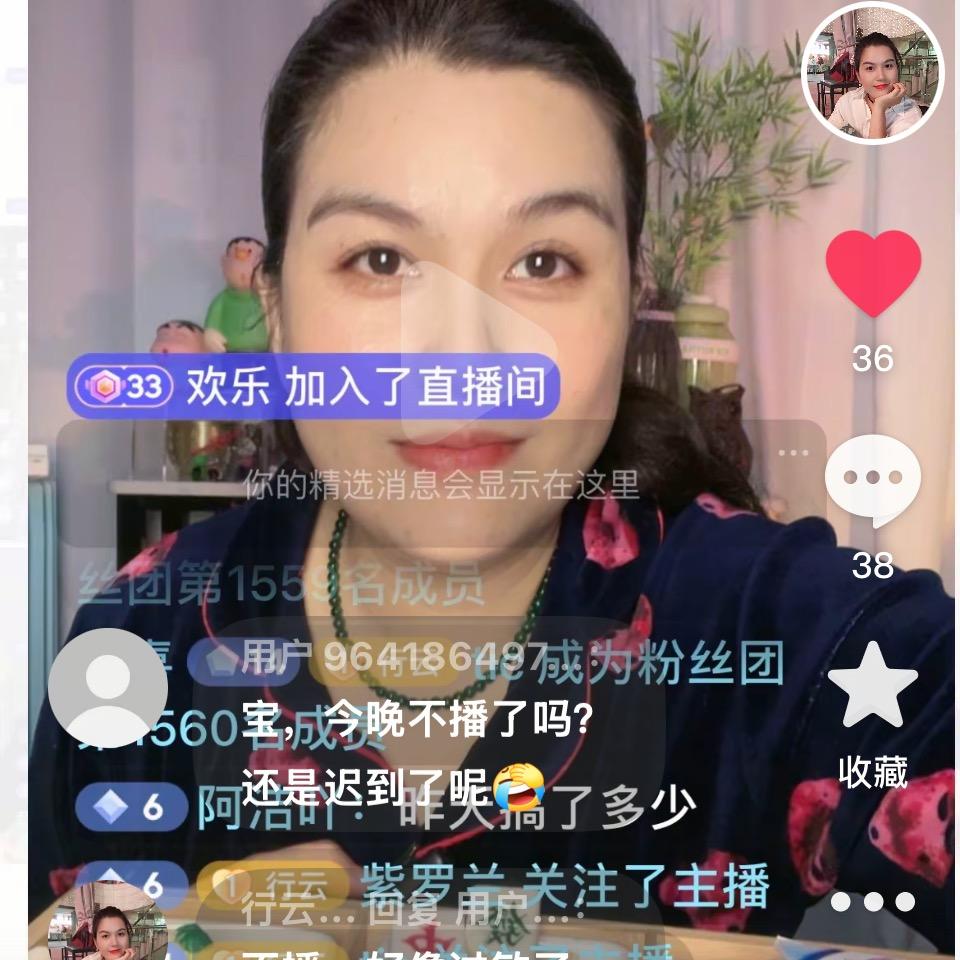Open the comments speech bubble
This screenshot has width=960, height=960.
872,480
